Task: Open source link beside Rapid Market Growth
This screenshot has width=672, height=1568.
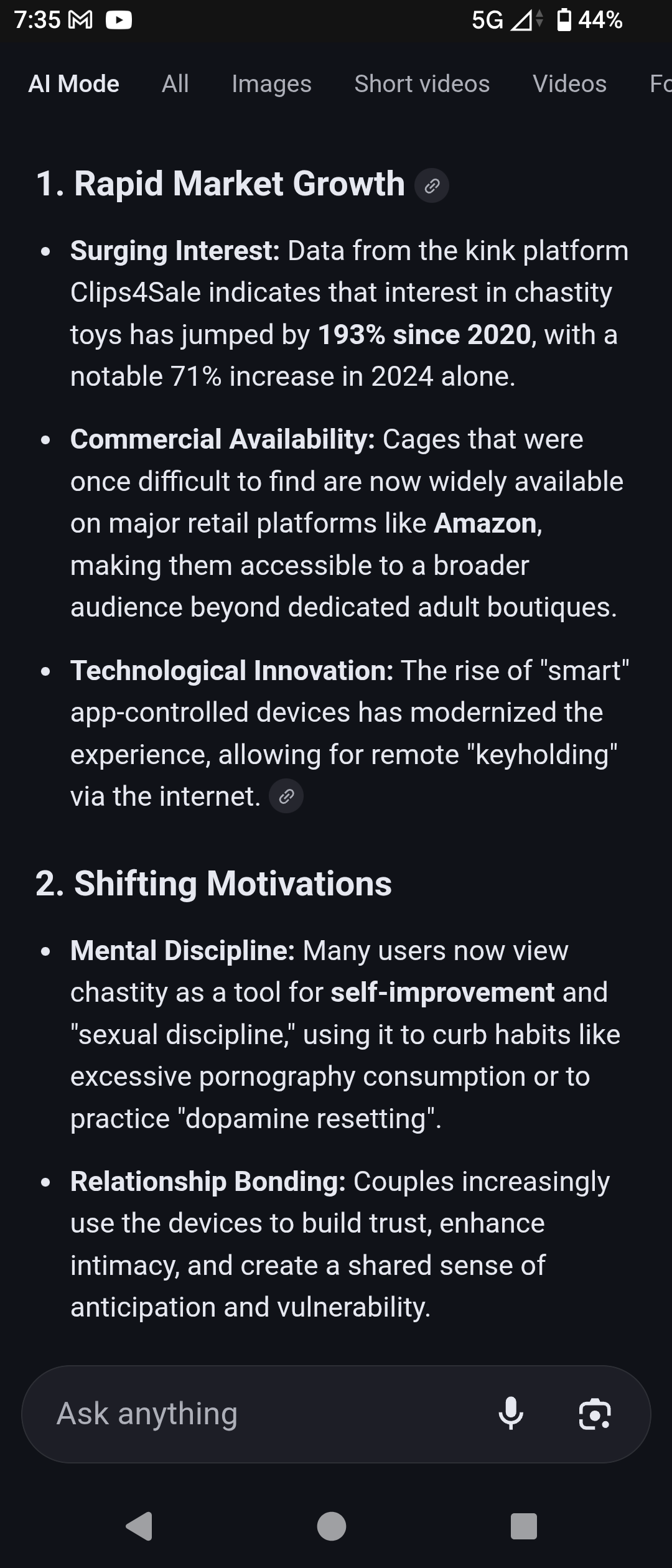Action: pyautogui.click(x=432, y=185)
